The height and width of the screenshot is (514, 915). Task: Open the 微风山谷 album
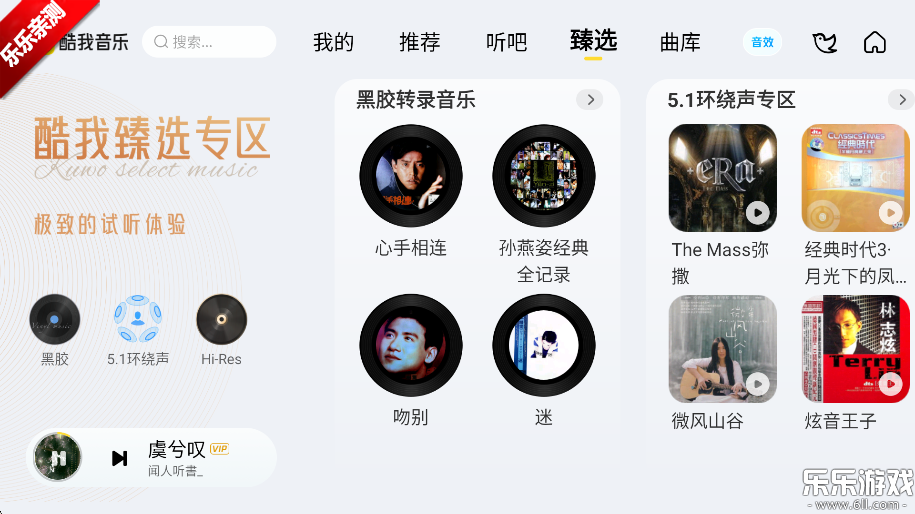click(722, 349)
